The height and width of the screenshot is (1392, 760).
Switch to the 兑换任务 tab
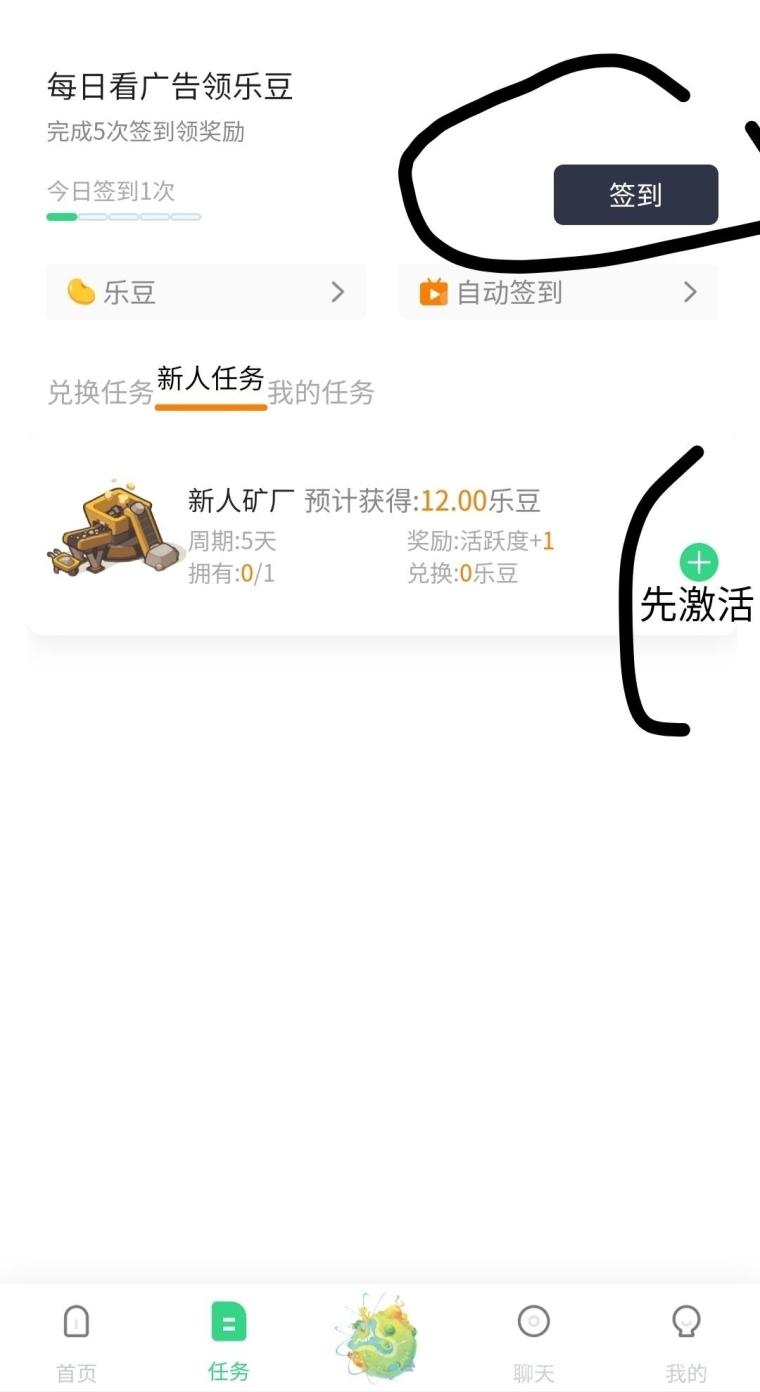(100, 392)
